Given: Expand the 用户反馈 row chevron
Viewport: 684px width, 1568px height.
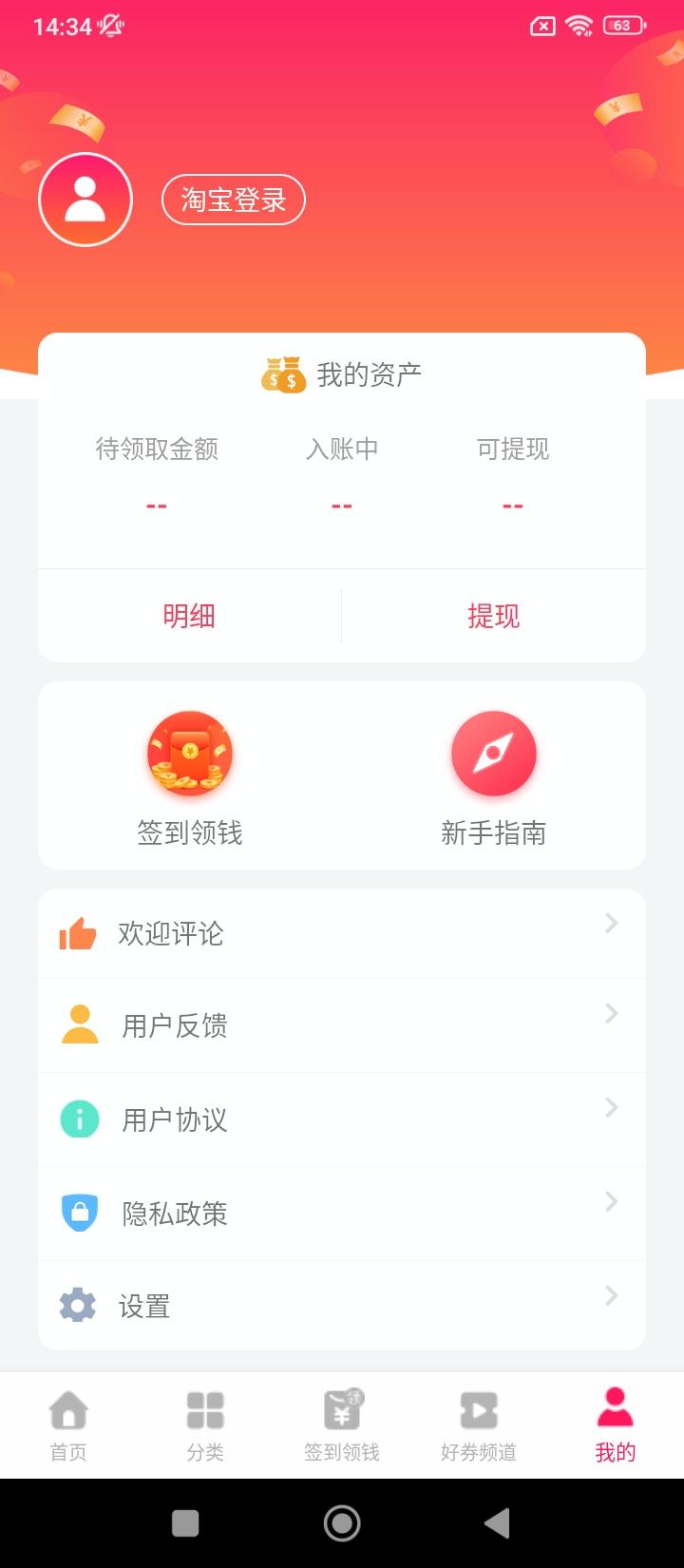Looking at the screenshot, I should tap(611, 1015).
